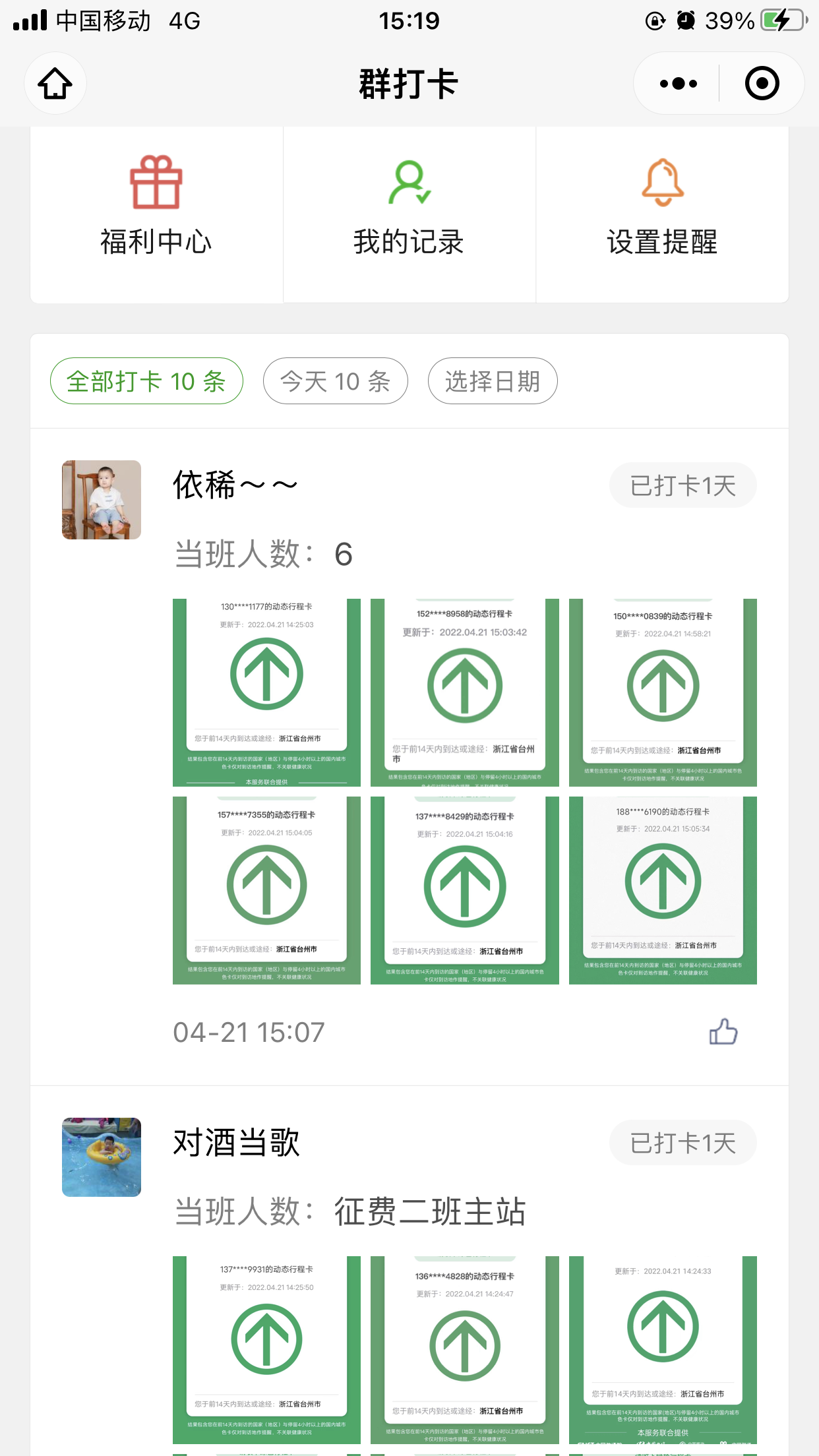Image resolution: width=819 pixels, height=1456 pixels.
Task: Like 依稀~~'s check-in post
Action: coord(723,1032)
